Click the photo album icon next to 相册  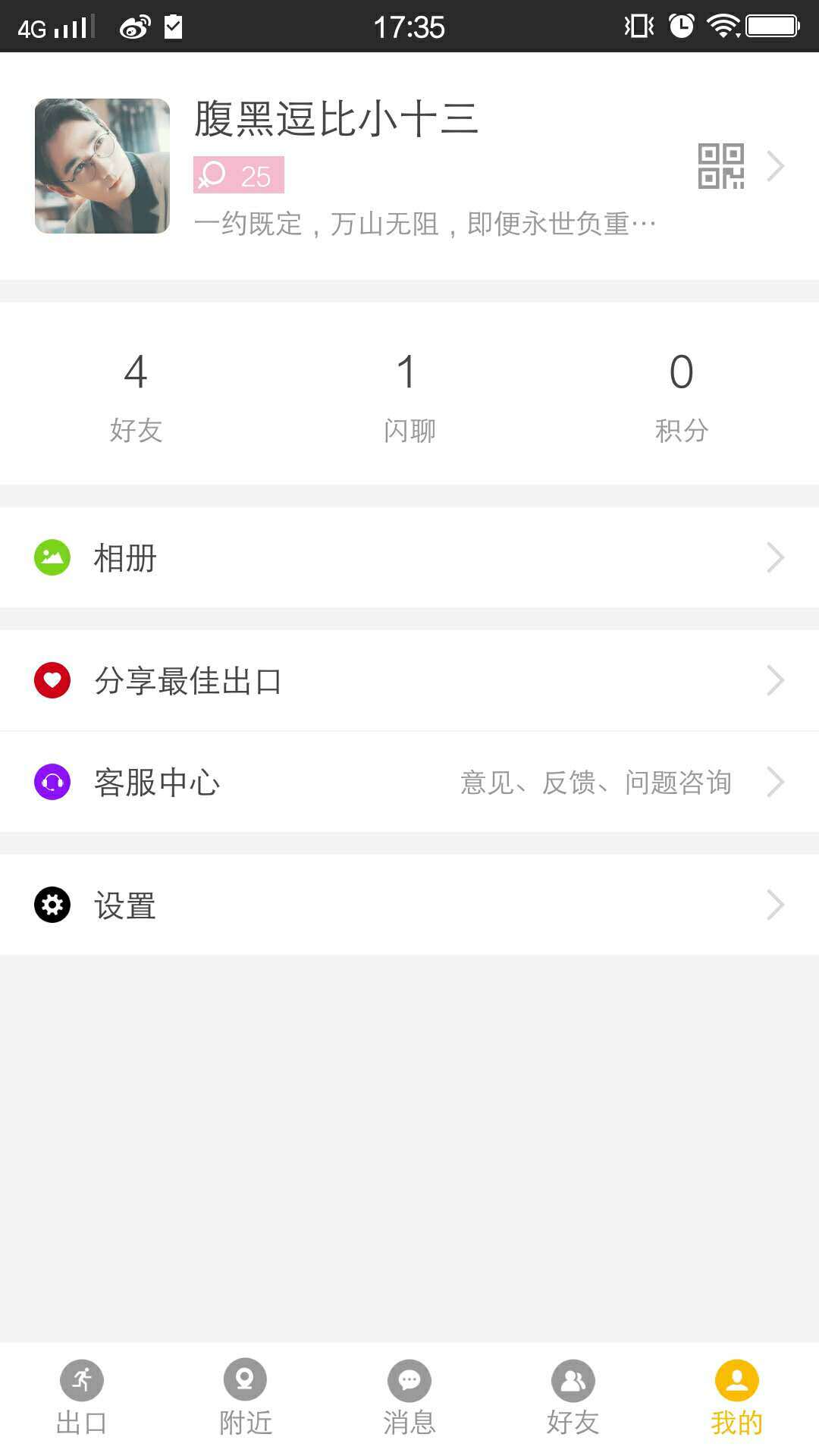click(x=51, y=557)
